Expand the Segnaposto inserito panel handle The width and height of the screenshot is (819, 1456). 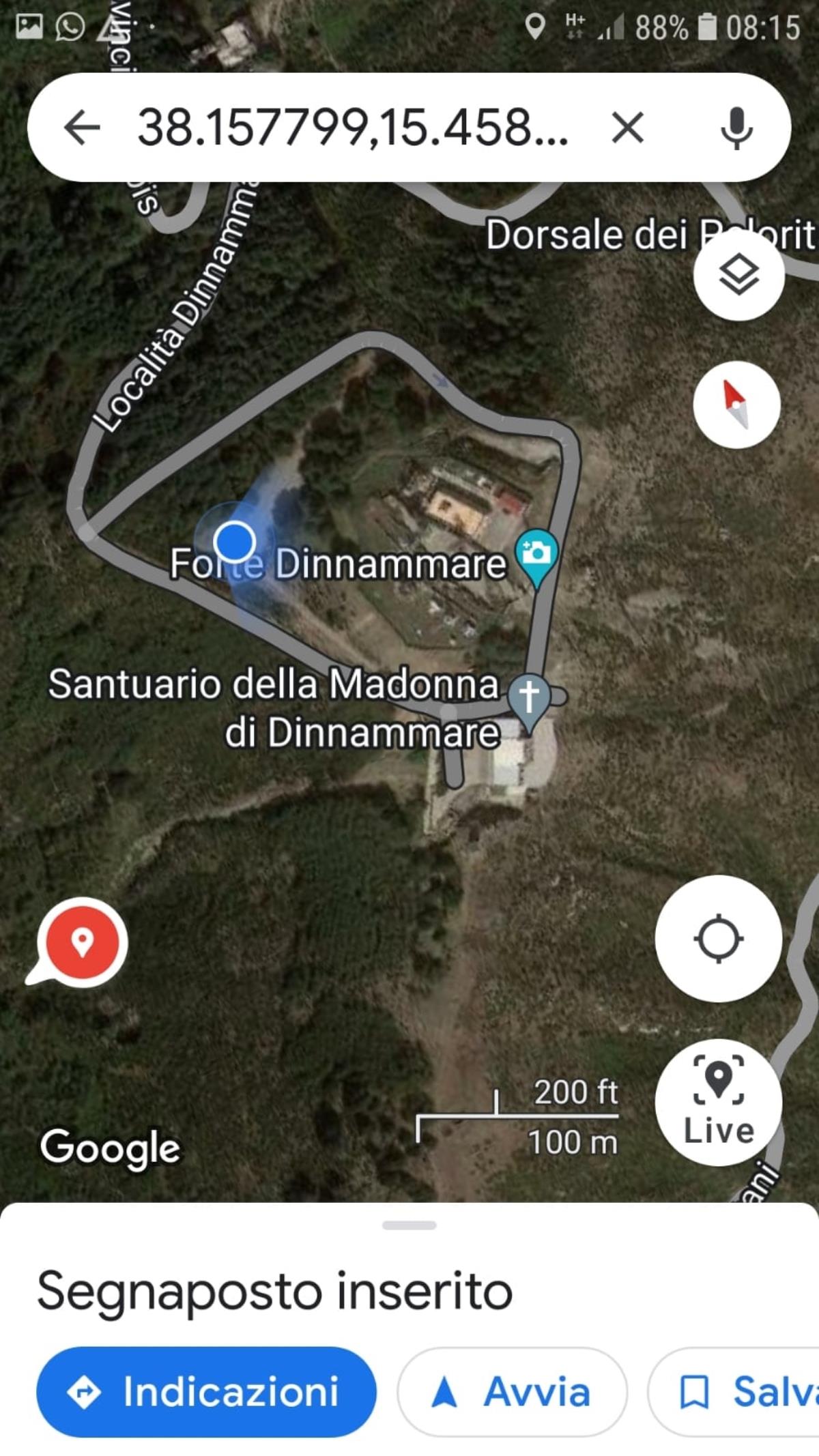click(x=409, y=1225)
